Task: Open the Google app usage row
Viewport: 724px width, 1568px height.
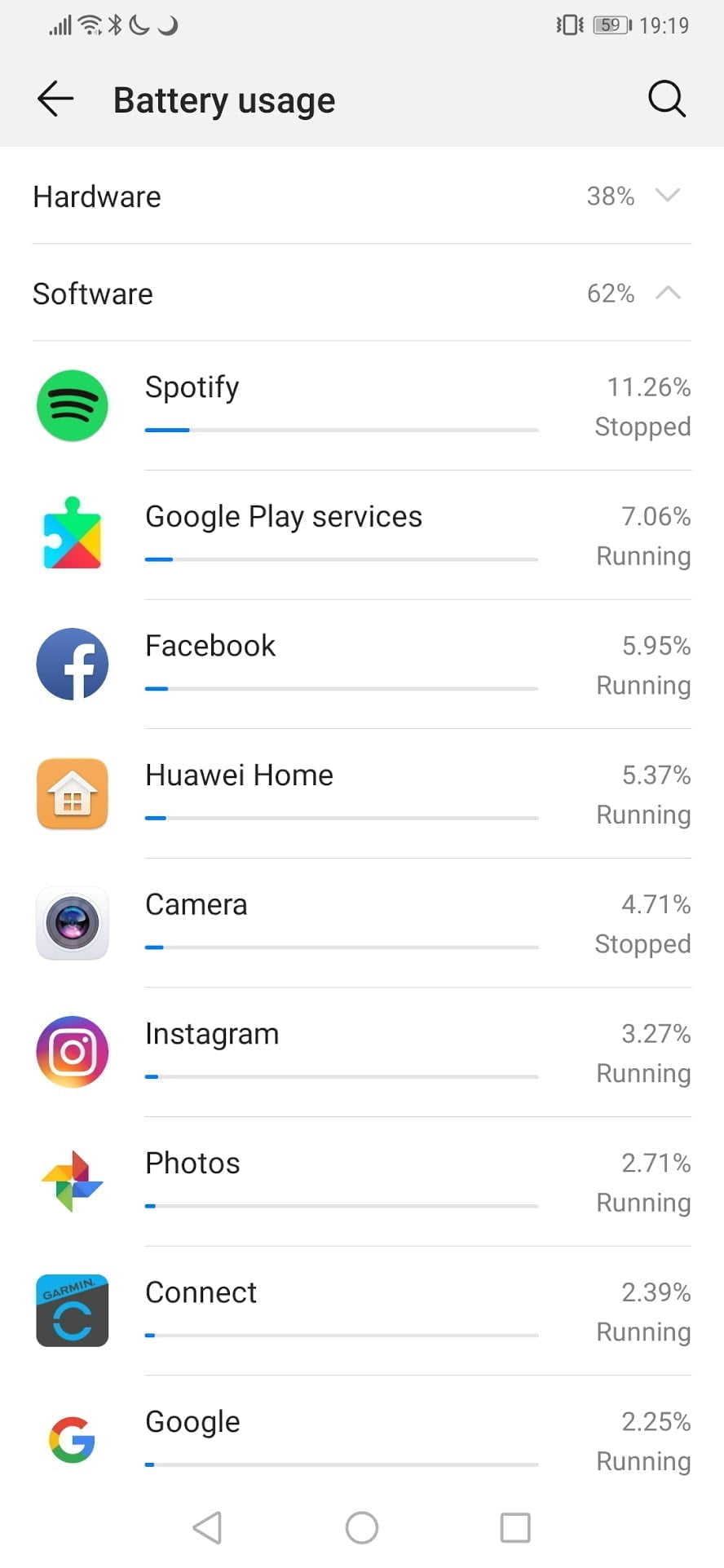Action: click(x=361, y=1440)
